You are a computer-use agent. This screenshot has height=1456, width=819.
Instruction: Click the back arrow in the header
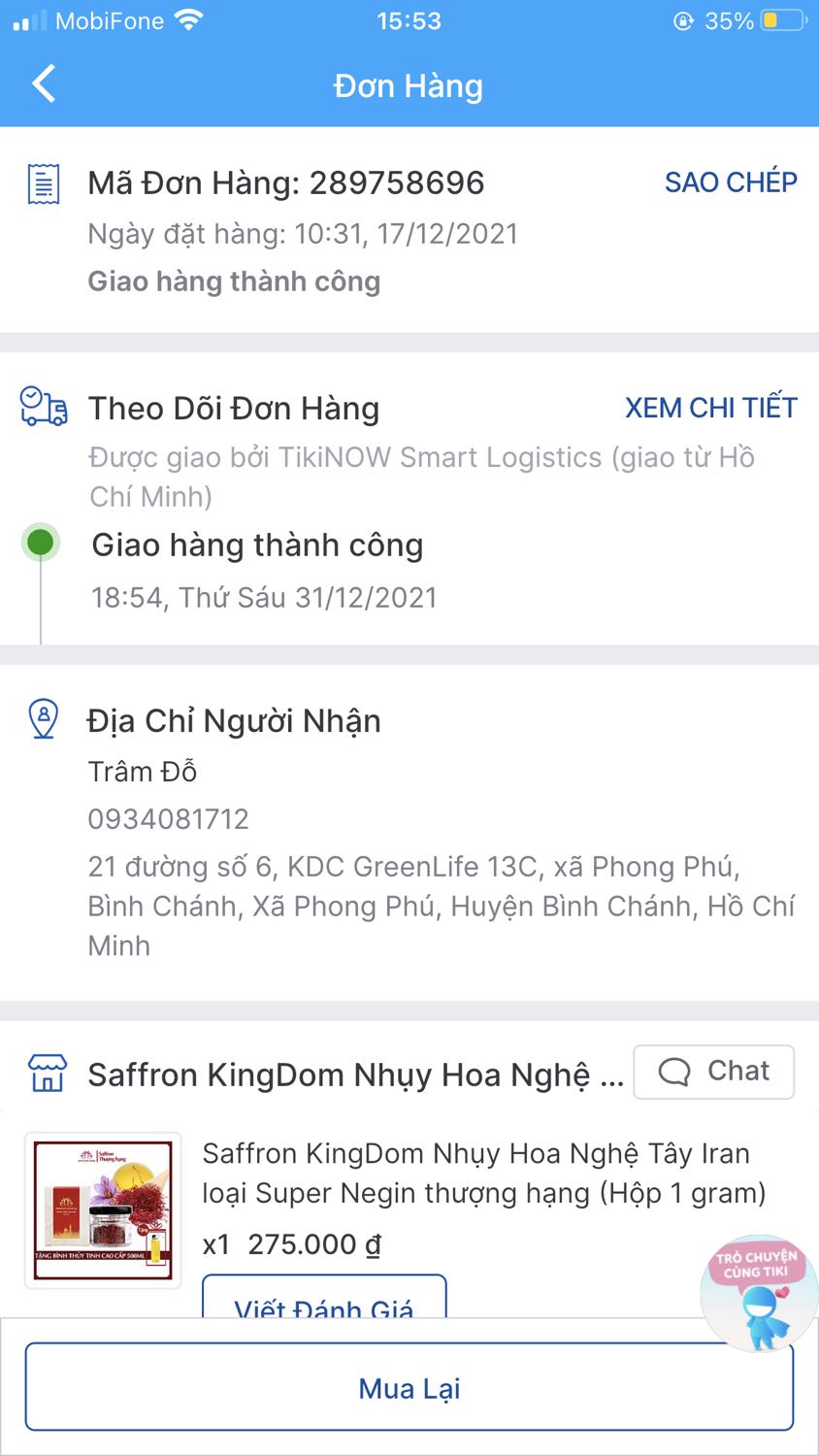(44, 84)
